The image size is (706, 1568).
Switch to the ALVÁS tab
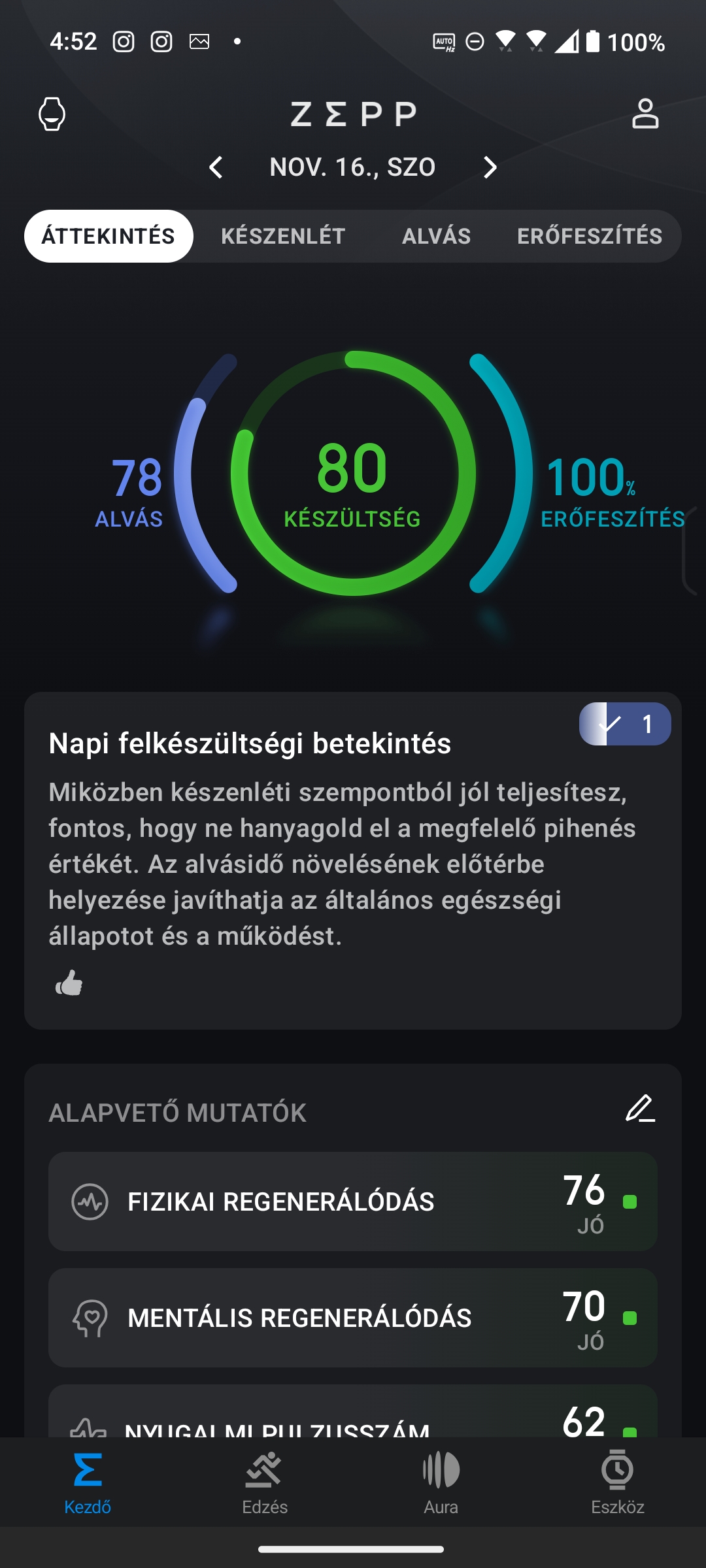point(436,236)
